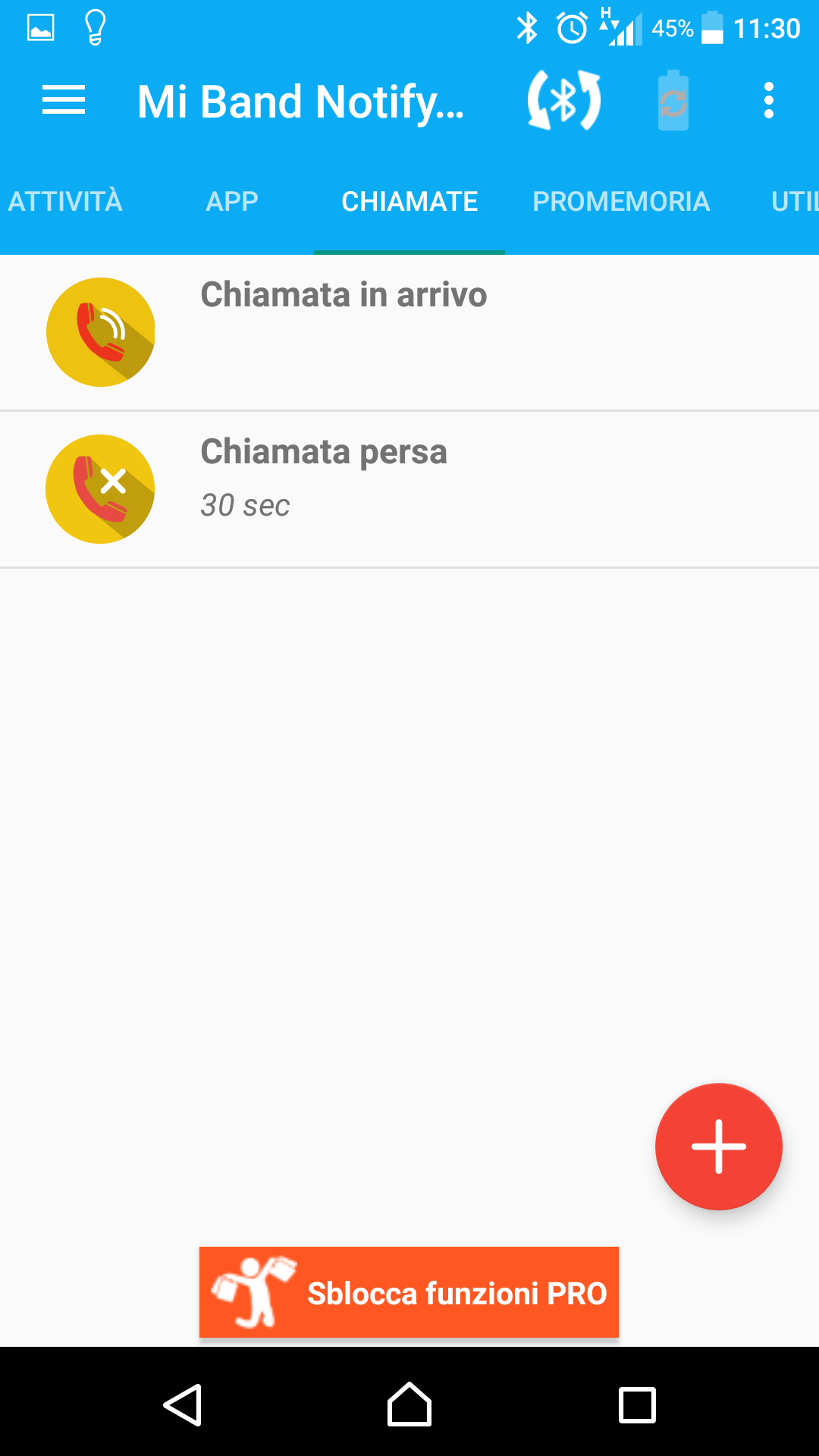
Task: Go to the PROMEMORIA tab
Action: [621, 202]
